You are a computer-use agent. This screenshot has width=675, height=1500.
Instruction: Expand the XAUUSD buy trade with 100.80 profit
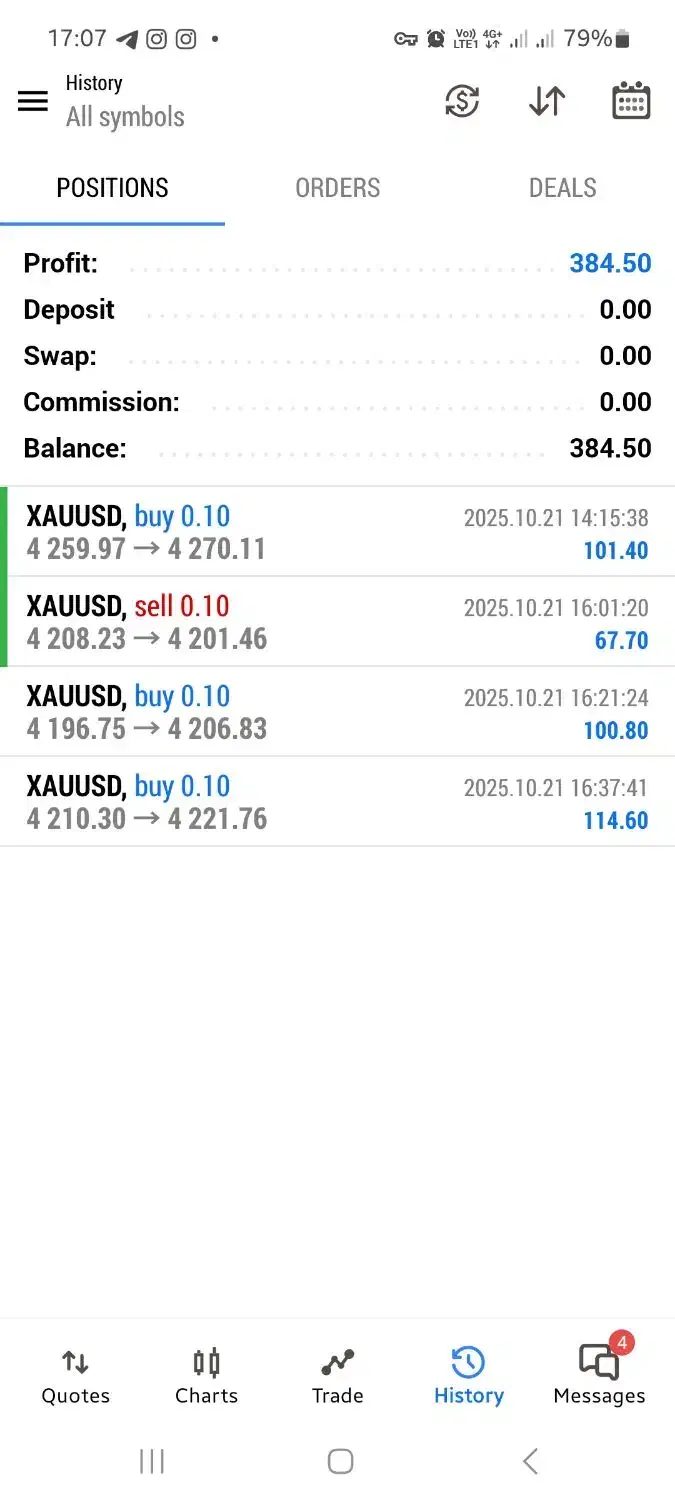tap(337, 712)
